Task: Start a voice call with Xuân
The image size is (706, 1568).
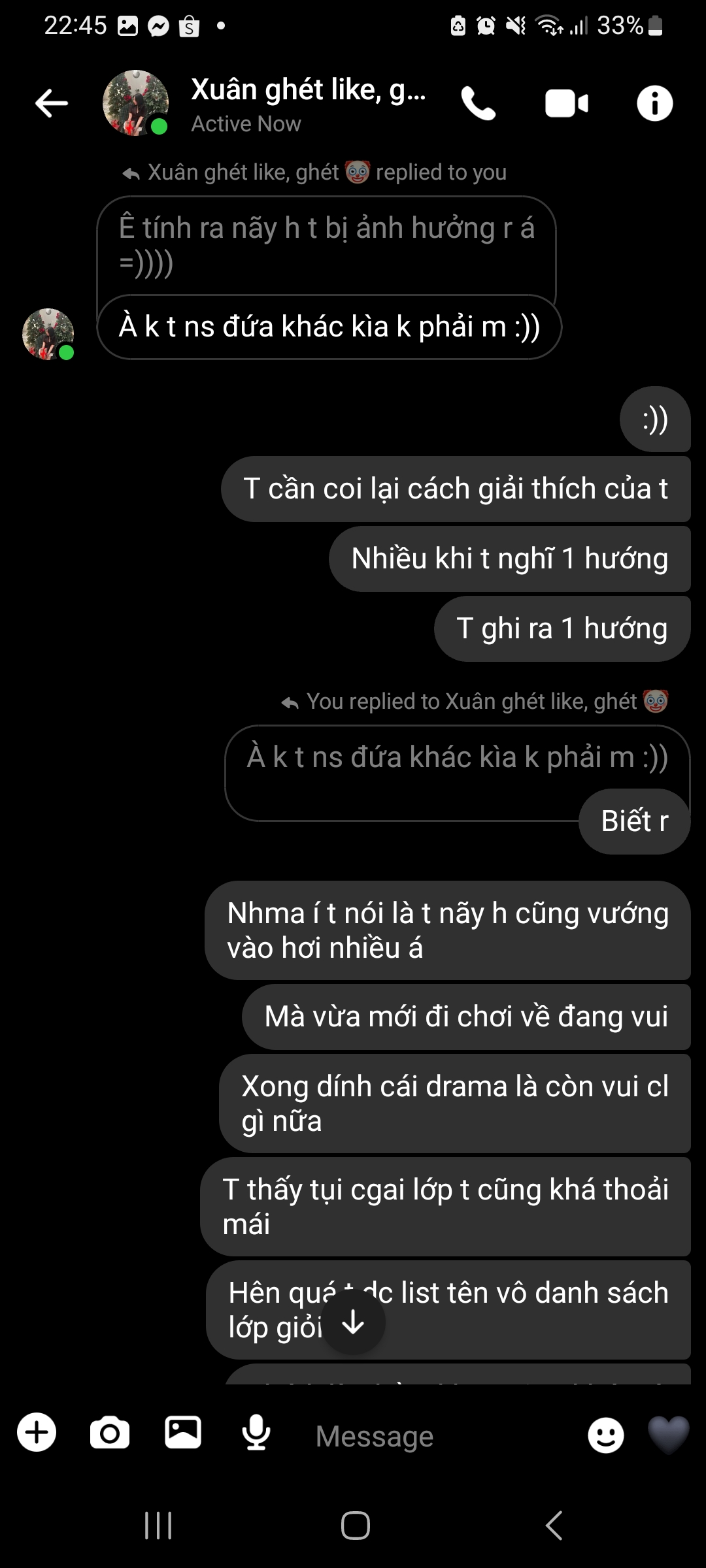Action: [x=479, y=103]
